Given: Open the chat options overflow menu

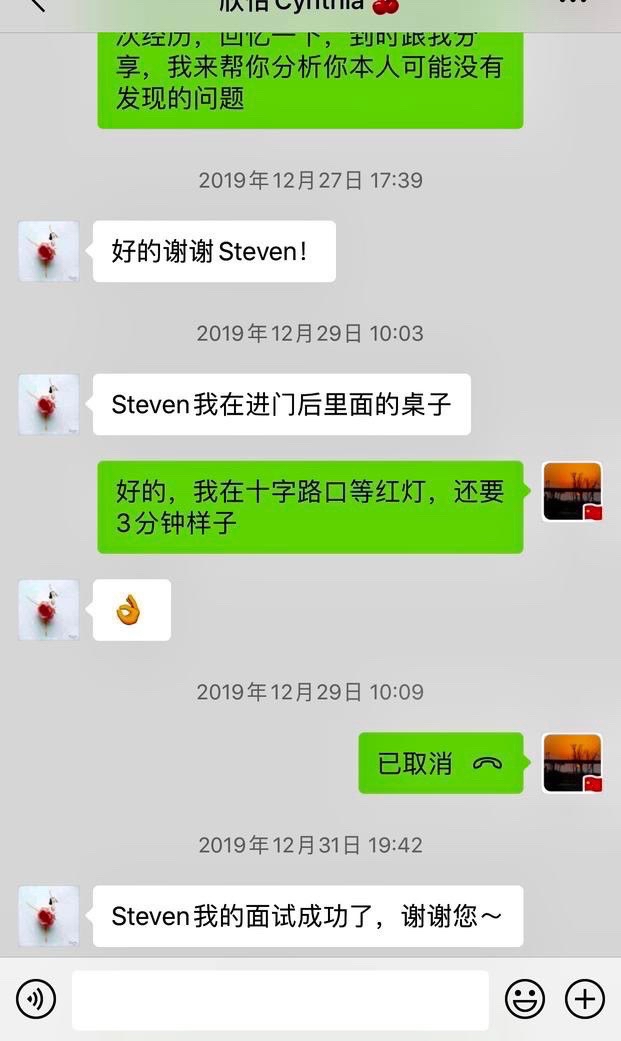Looking at the screenshot, I should coord(572,4).
